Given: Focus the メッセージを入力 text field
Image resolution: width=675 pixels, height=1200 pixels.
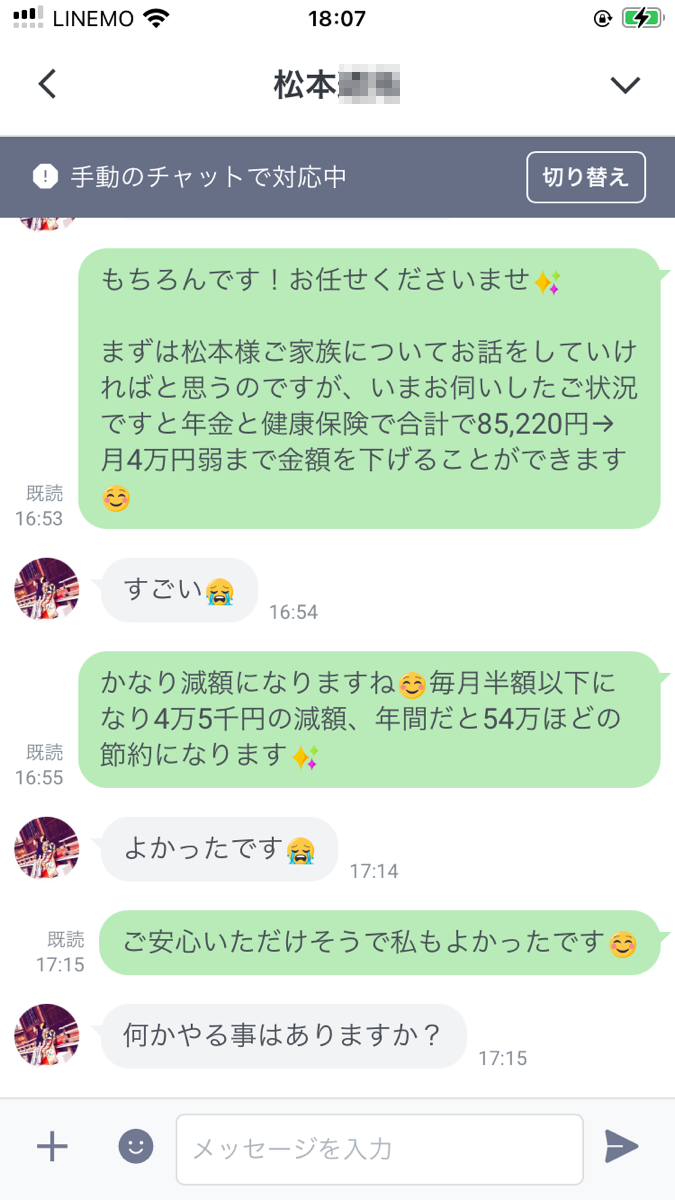Looking at the screenshot, I should point(380,1149).
